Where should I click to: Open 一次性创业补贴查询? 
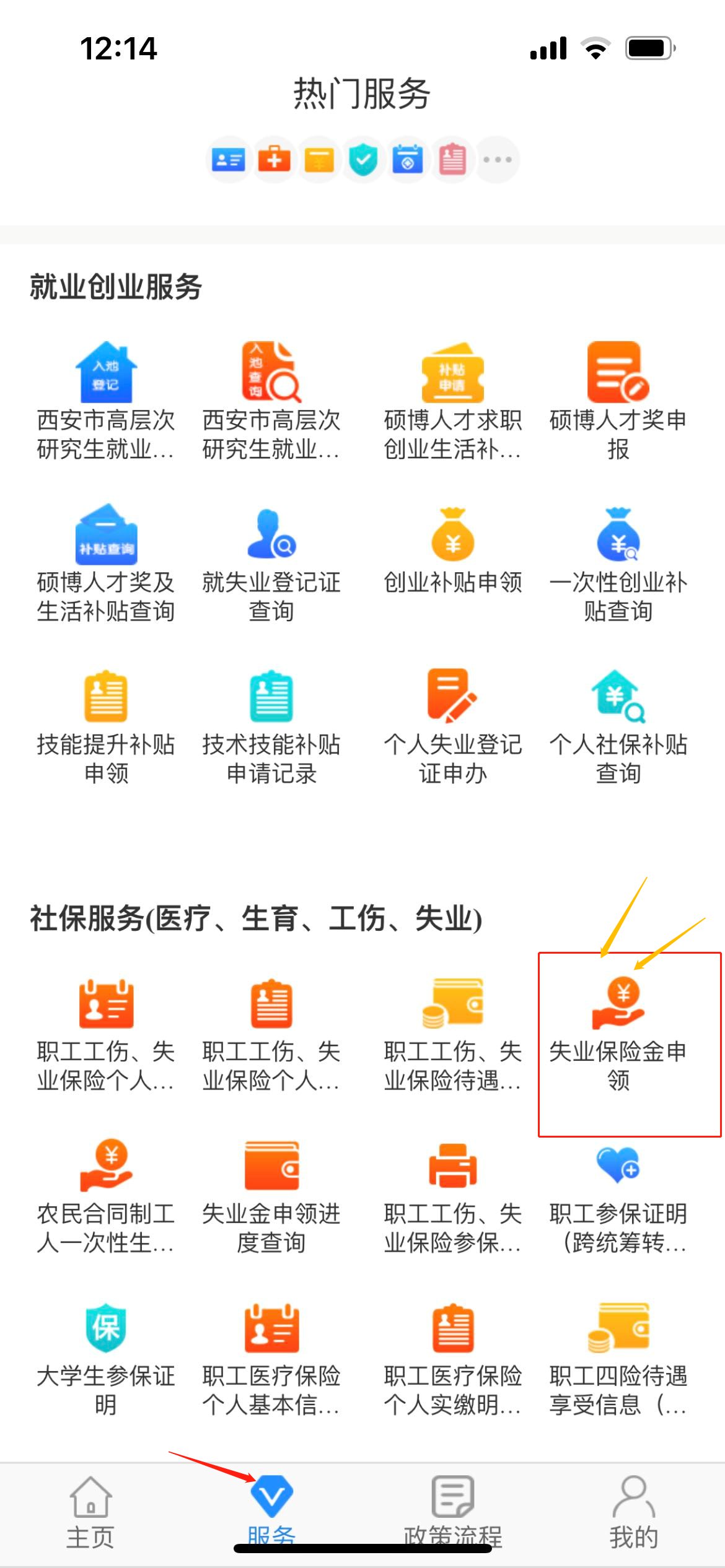pos(618,563)
